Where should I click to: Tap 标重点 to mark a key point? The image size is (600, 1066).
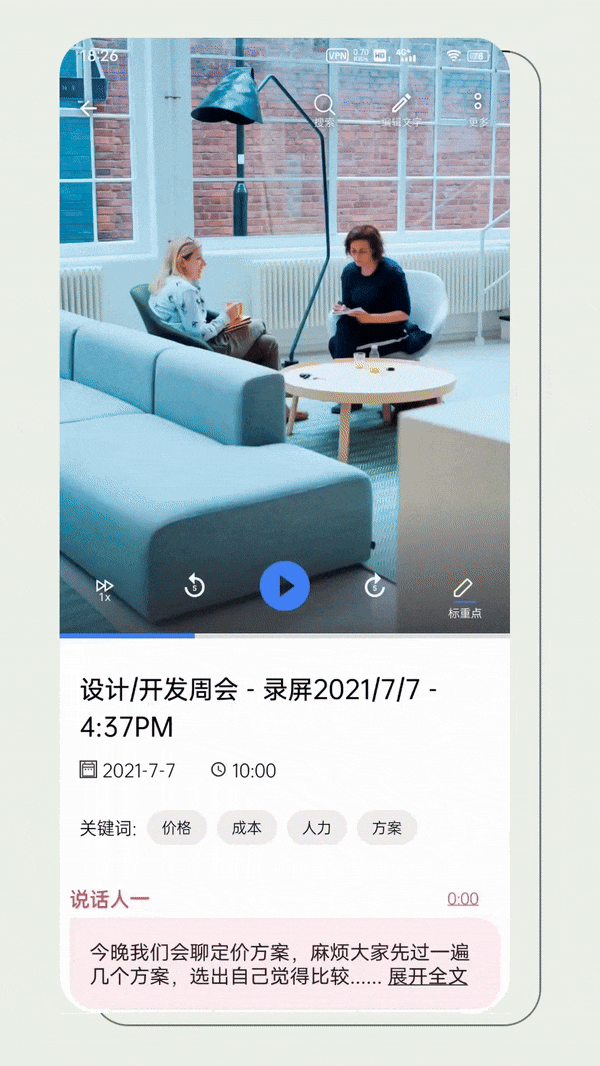pyautogui.click(x=464, y=594)
